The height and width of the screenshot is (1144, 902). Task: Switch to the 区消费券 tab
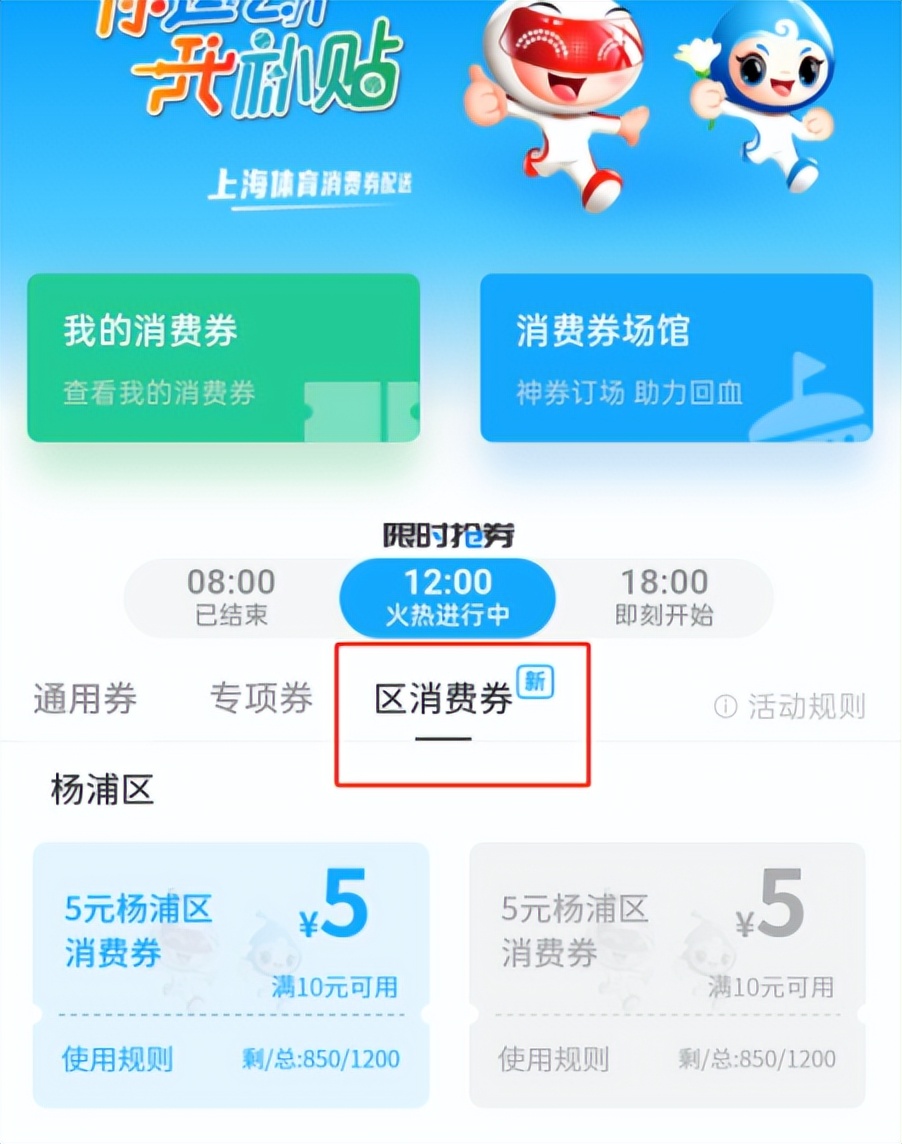click(x=444, y=700)
